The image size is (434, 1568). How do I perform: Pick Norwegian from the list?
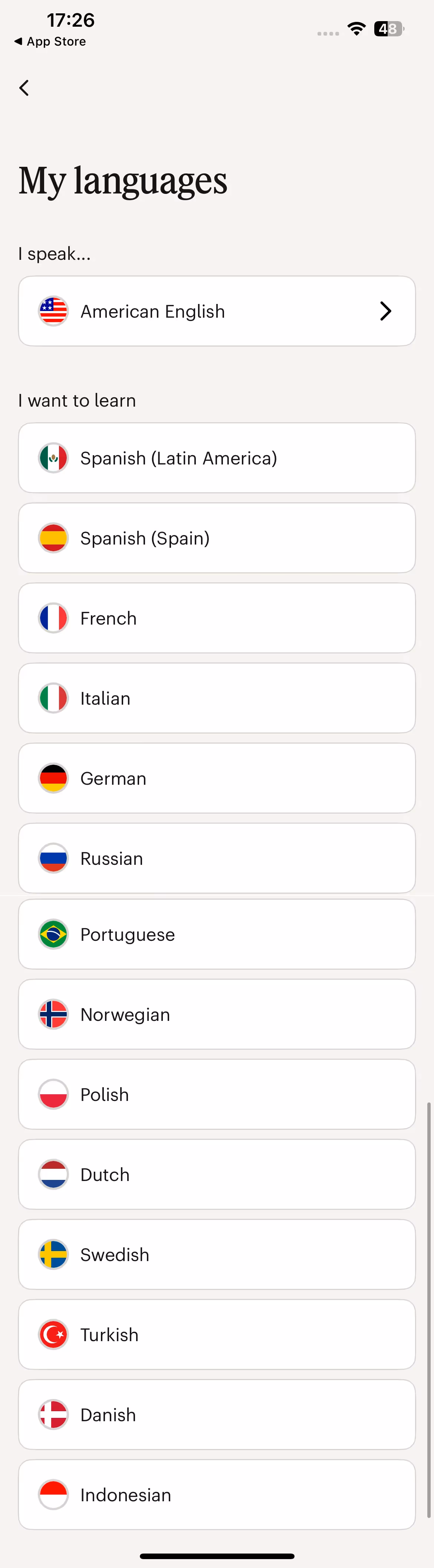click(217, 1014)
